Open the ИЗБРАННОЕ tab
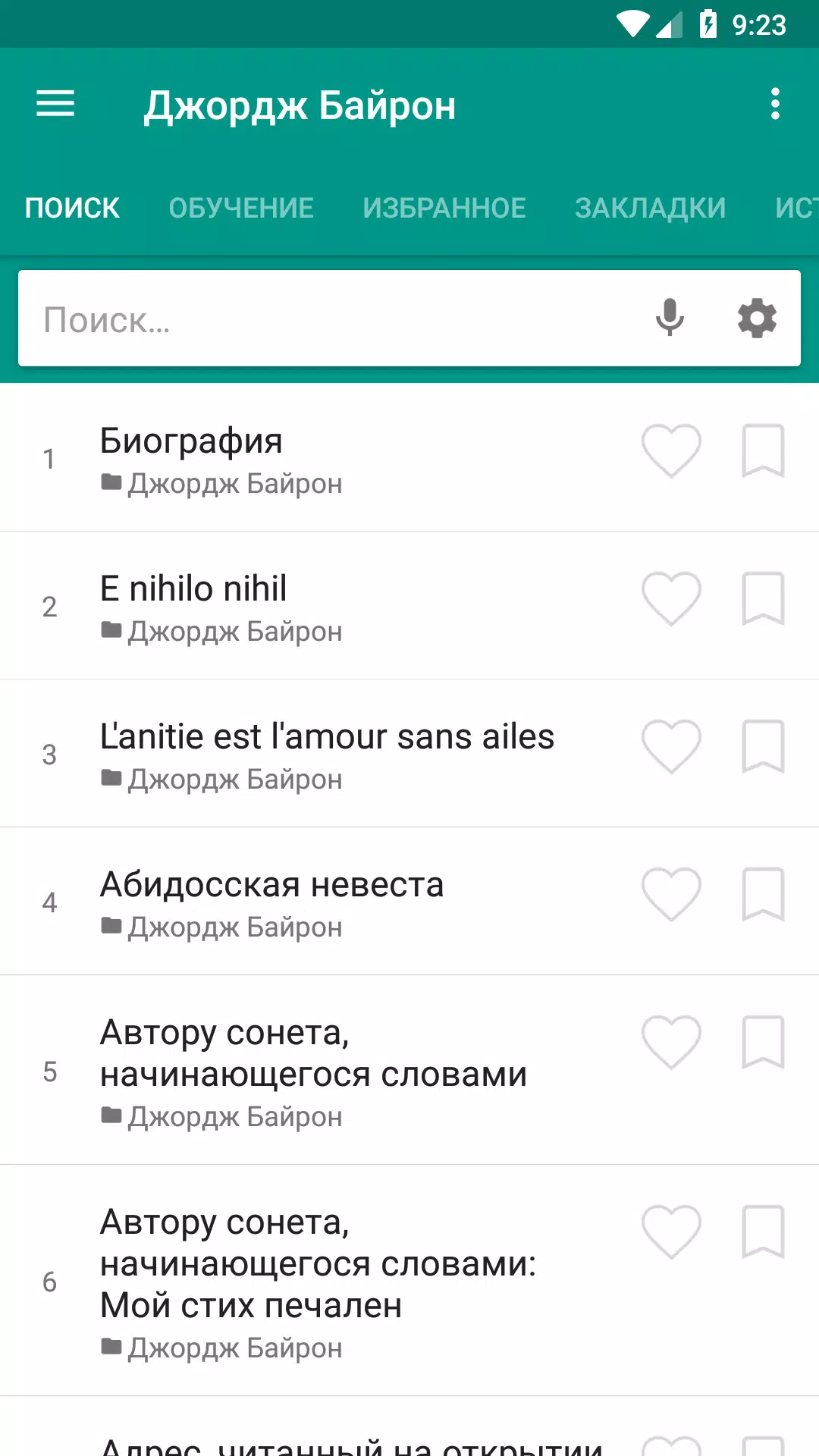The width and height of the screenshot is (819, 1456). click(x=446, y=207)
